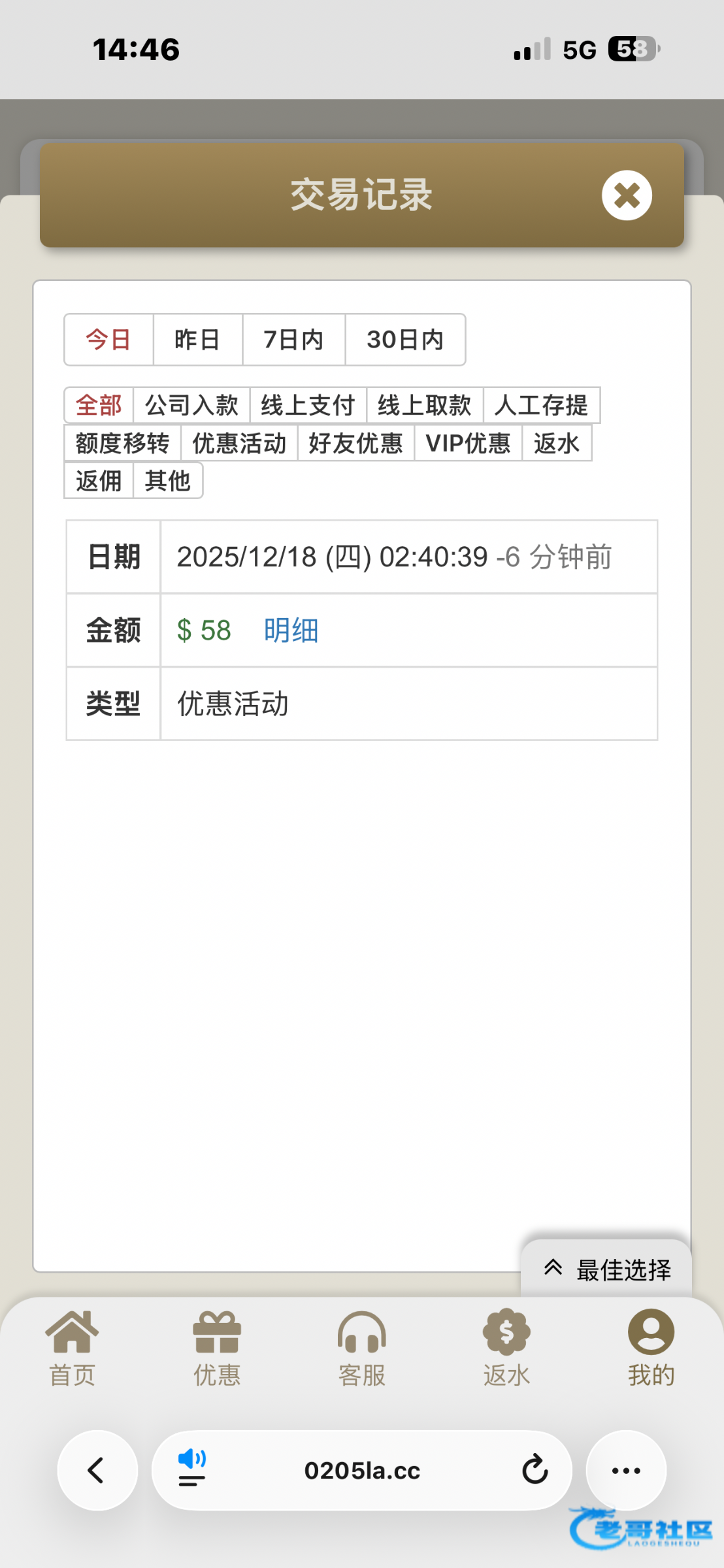This screenshot has width=724, height=1568.
Task: Select the 优惠活动 filter chip
Action: tap(239, 443)
